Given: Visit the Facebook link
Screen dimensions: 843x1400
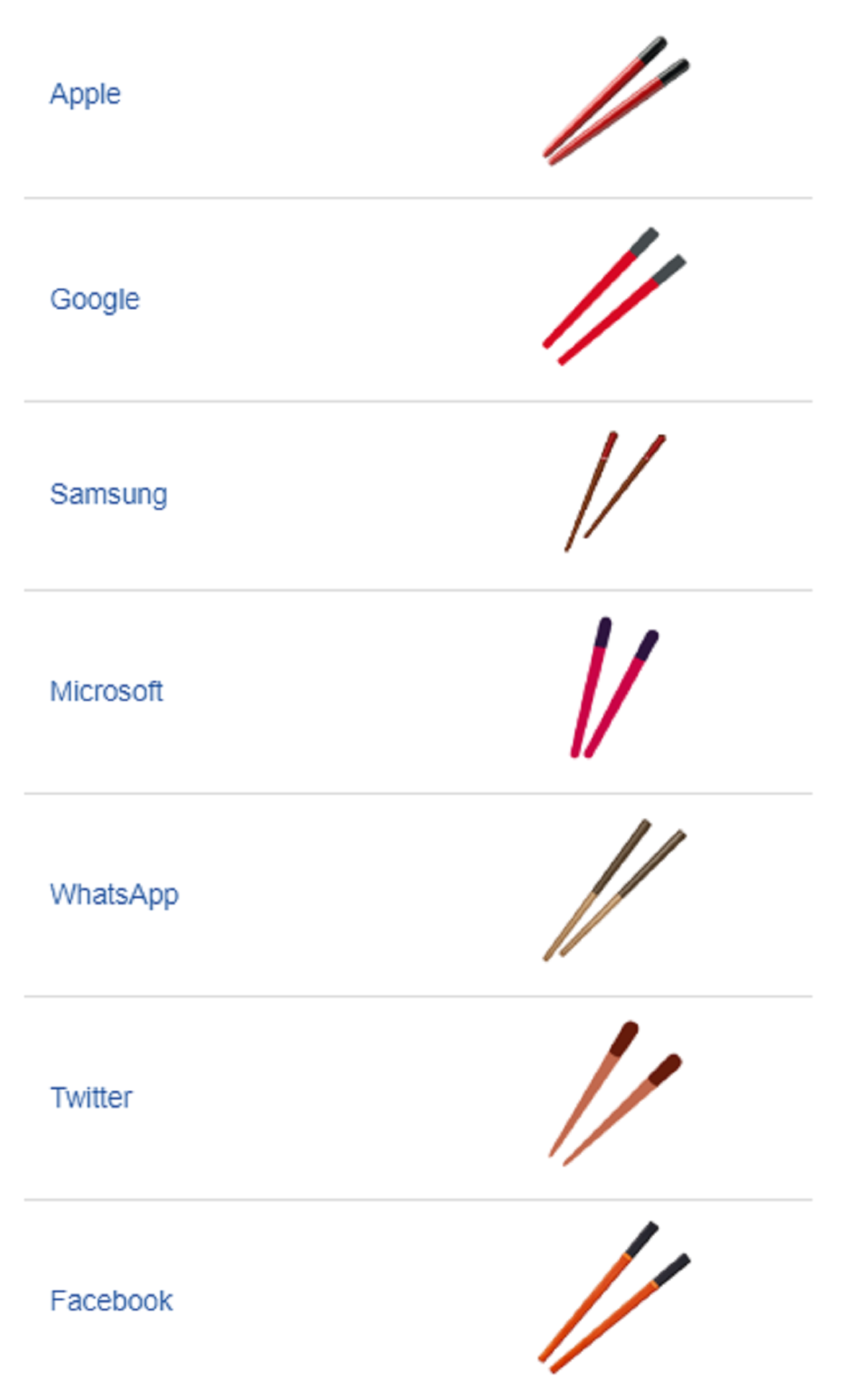Looking at the screenshot, I should click(112, 1301).
